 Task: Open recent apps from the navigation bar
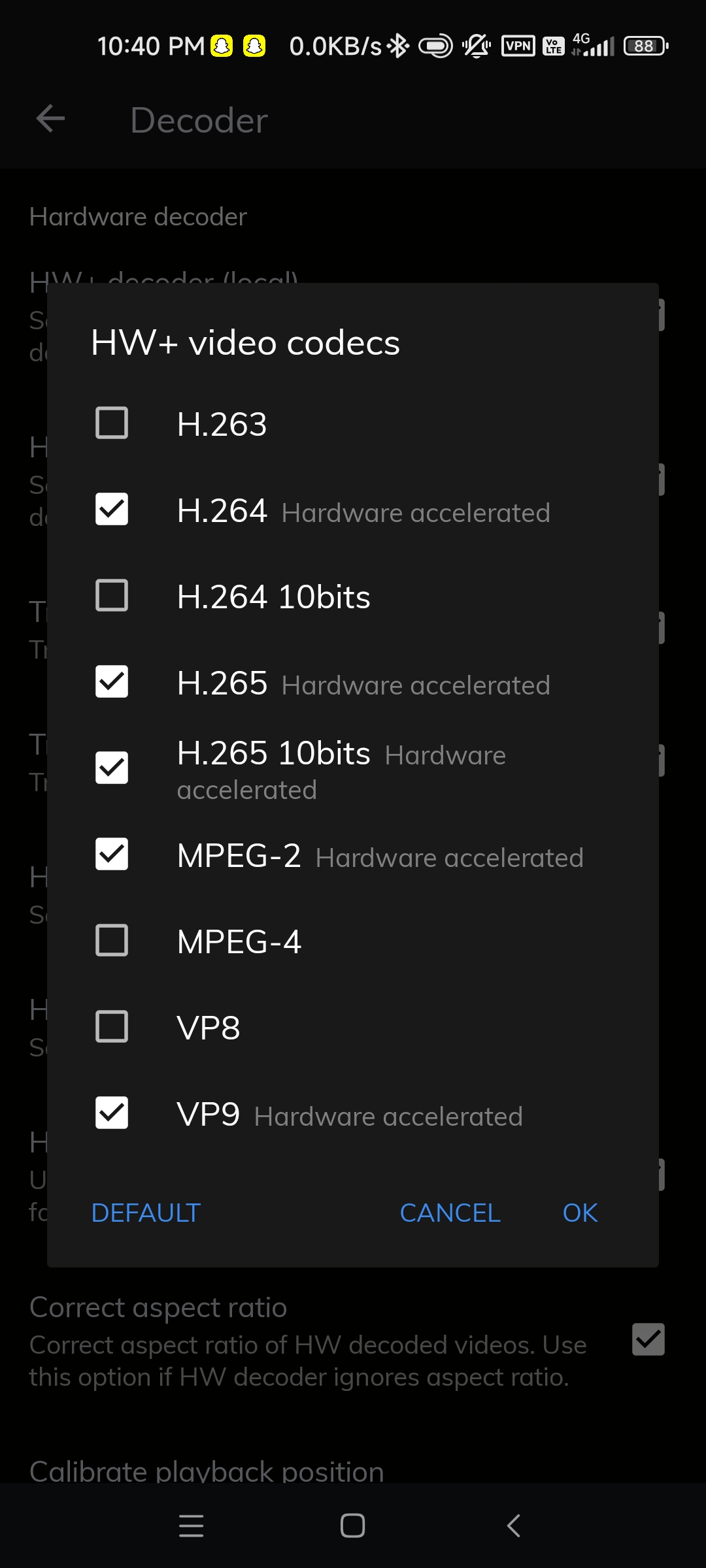(x=191, y=1526)
